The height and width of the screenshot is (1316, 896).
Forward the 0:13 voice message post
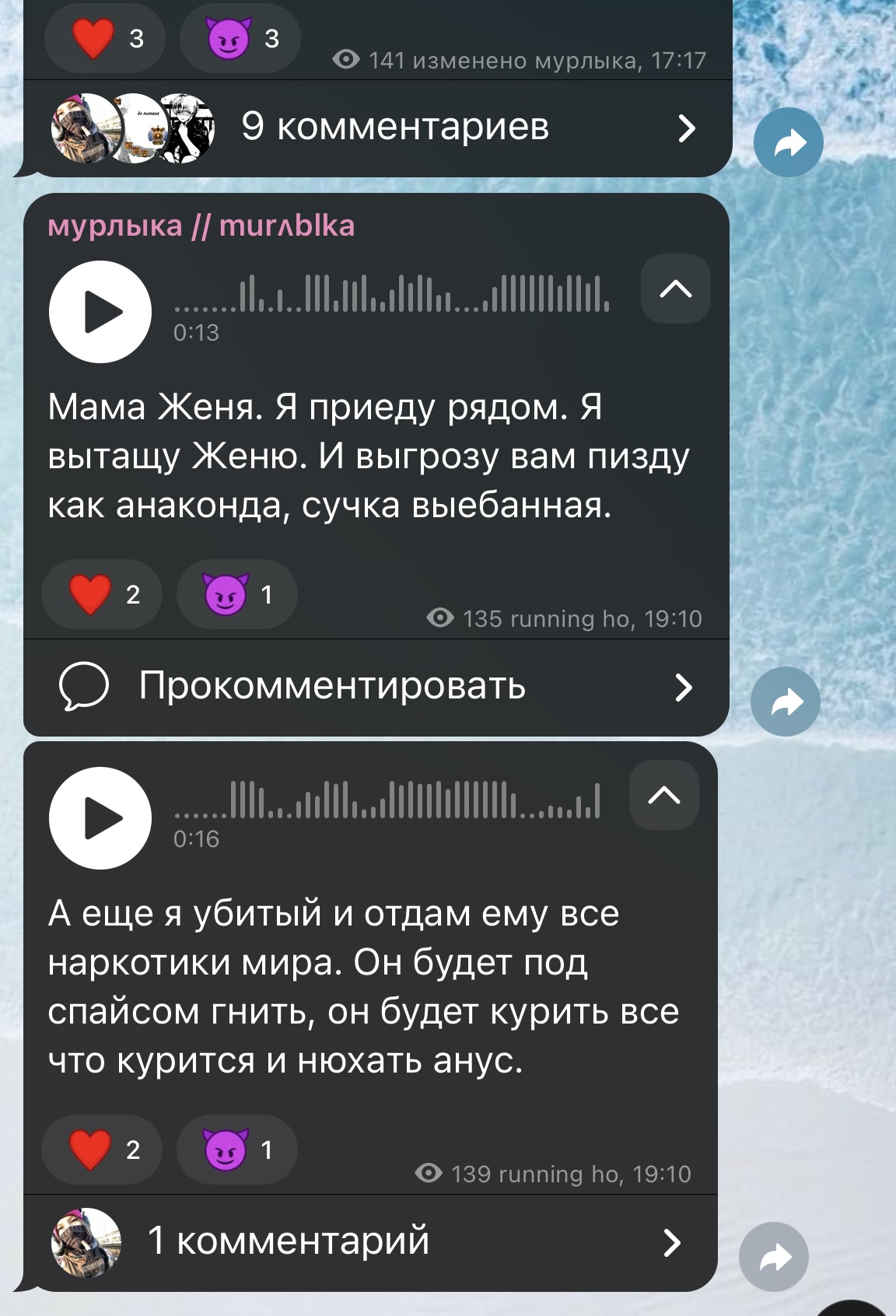pyautogui.click(x=786, y=702)
